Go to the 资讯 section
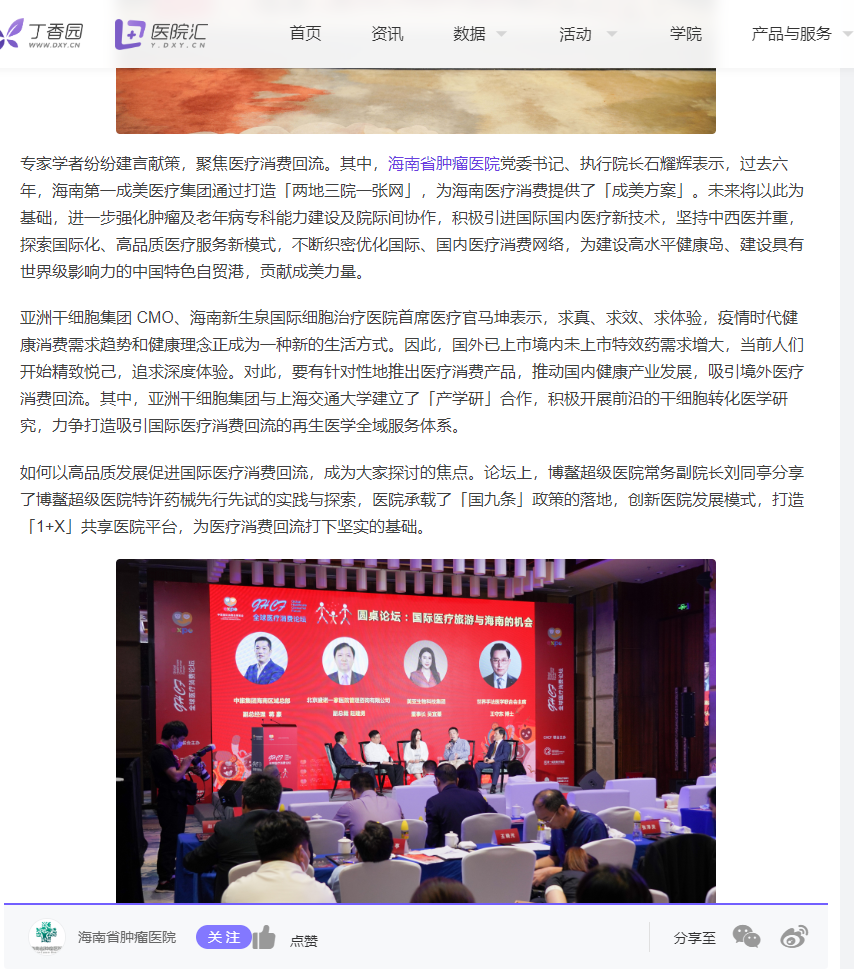 coord(387,34)
